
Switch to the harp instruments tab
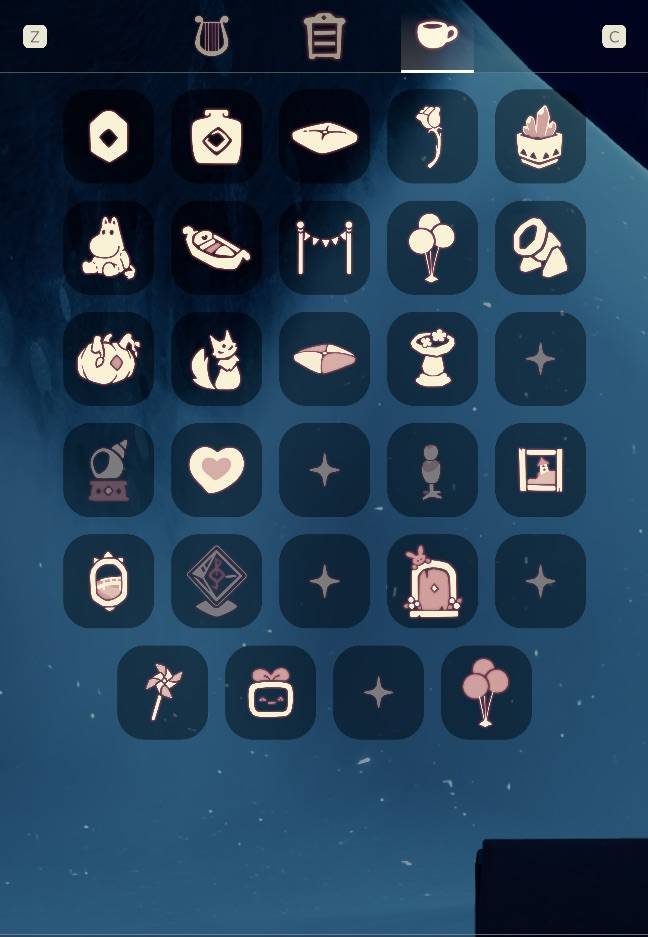tap(212, 37)
